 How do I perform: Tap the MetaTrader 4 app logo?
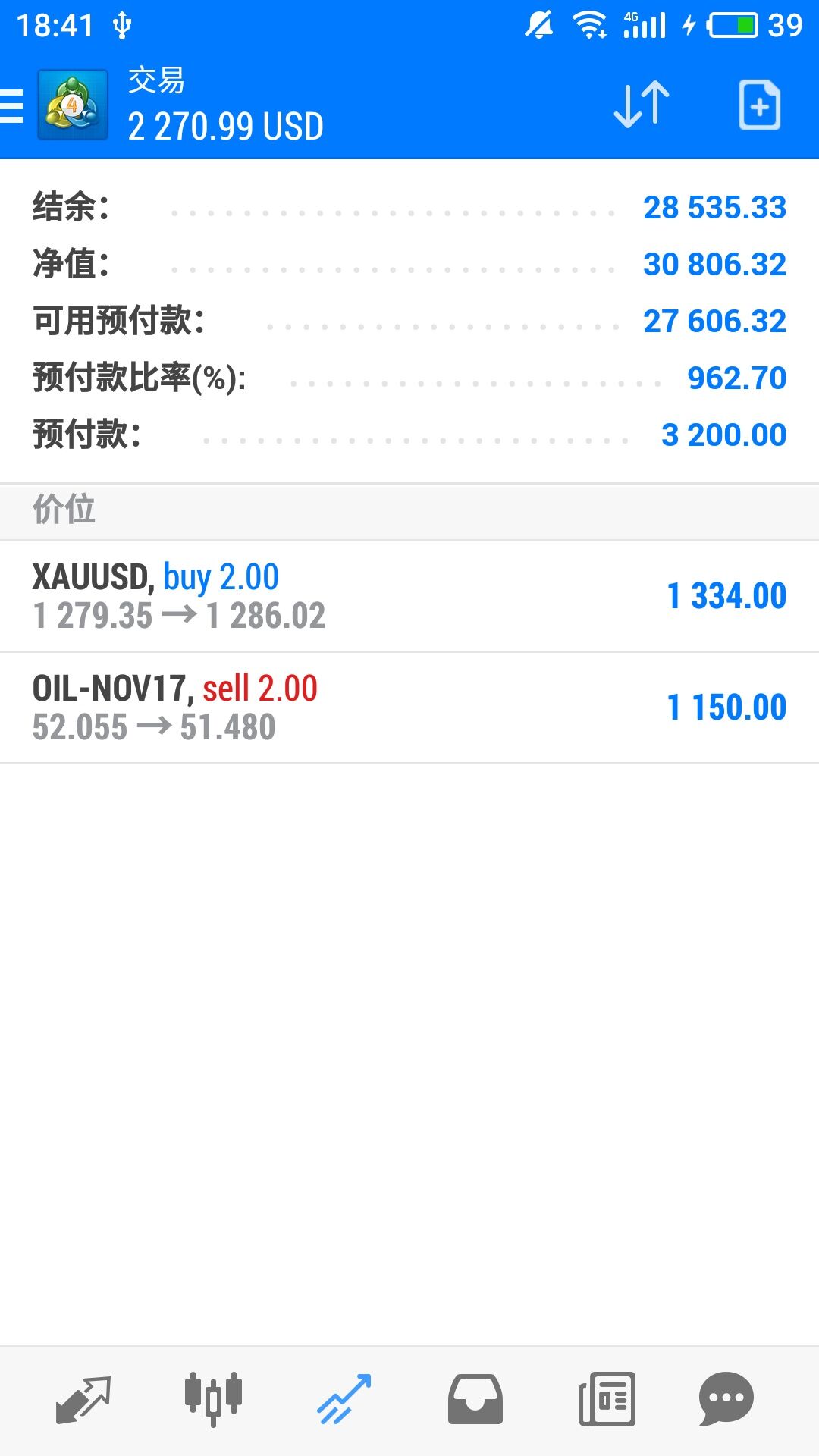pos(71,106)
